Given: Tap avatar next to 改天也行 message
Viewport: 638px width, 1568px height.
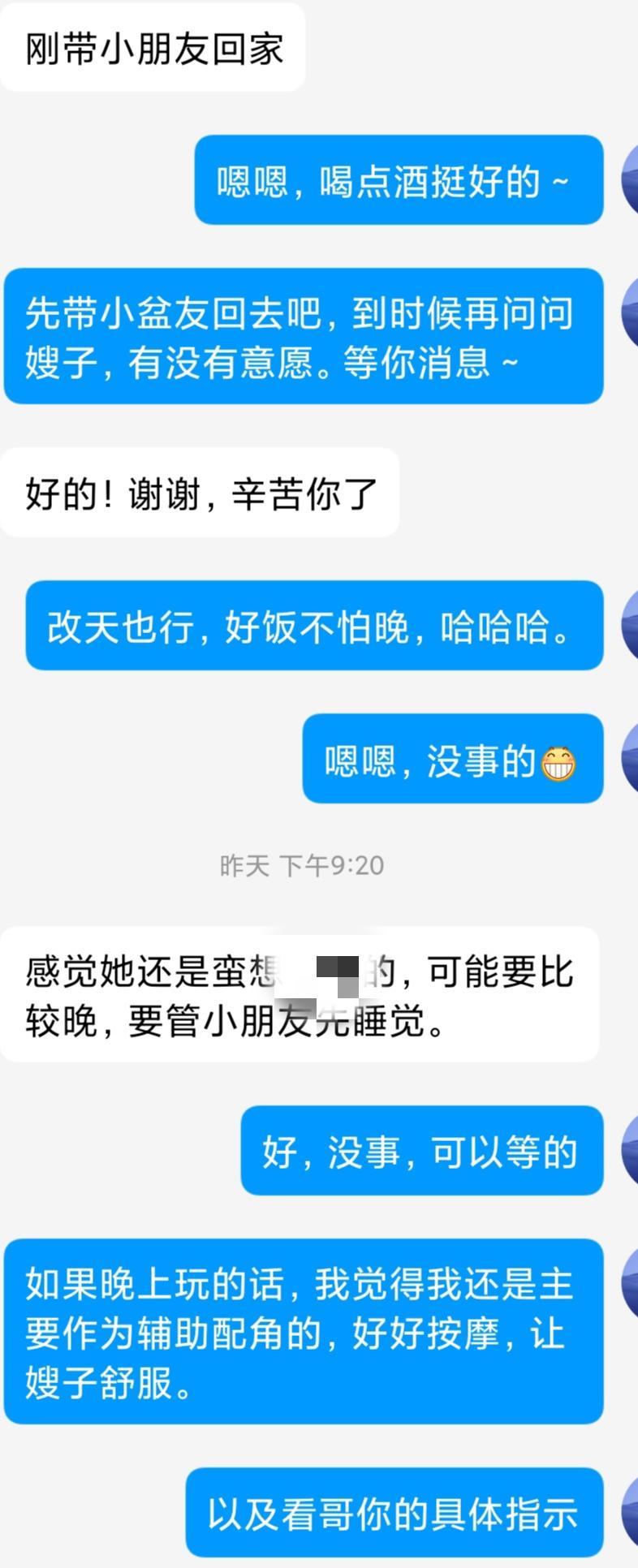Looking at the screenshot, I should (630, 625).
